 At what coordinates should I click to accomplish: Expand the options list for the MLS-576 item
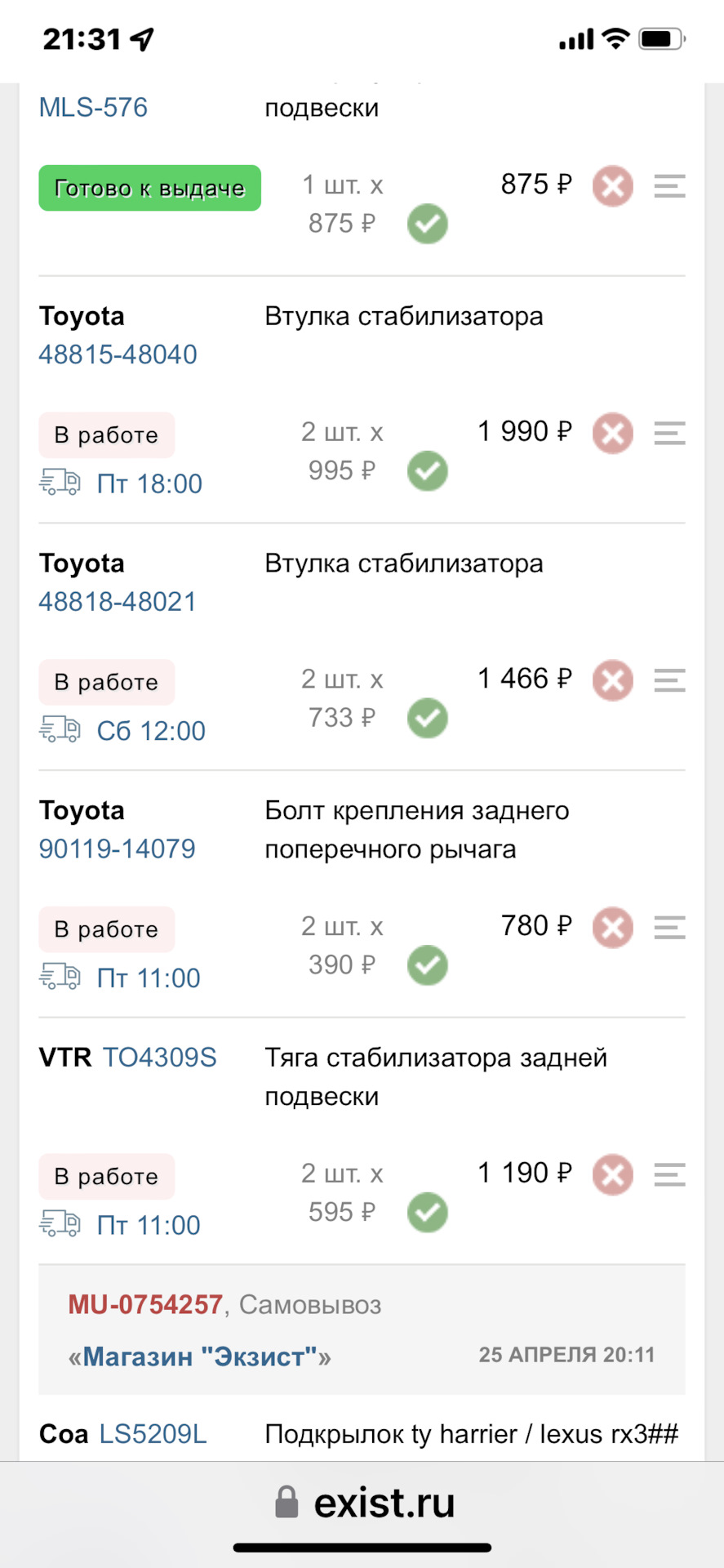[x=668, y=186]
